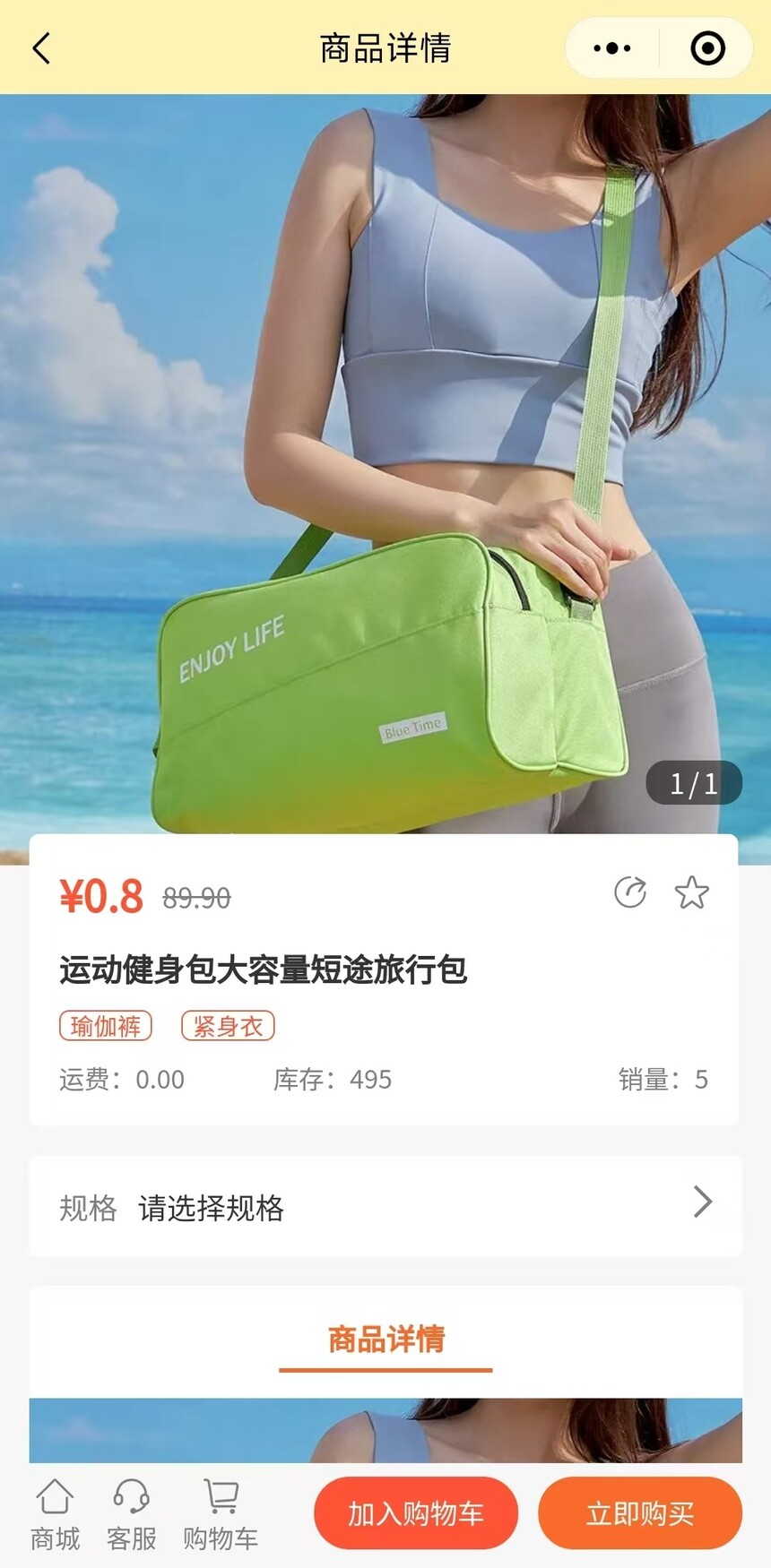771x1568 pixels.
Task: Contact 客服 customer service
Action: [131, 1514]
